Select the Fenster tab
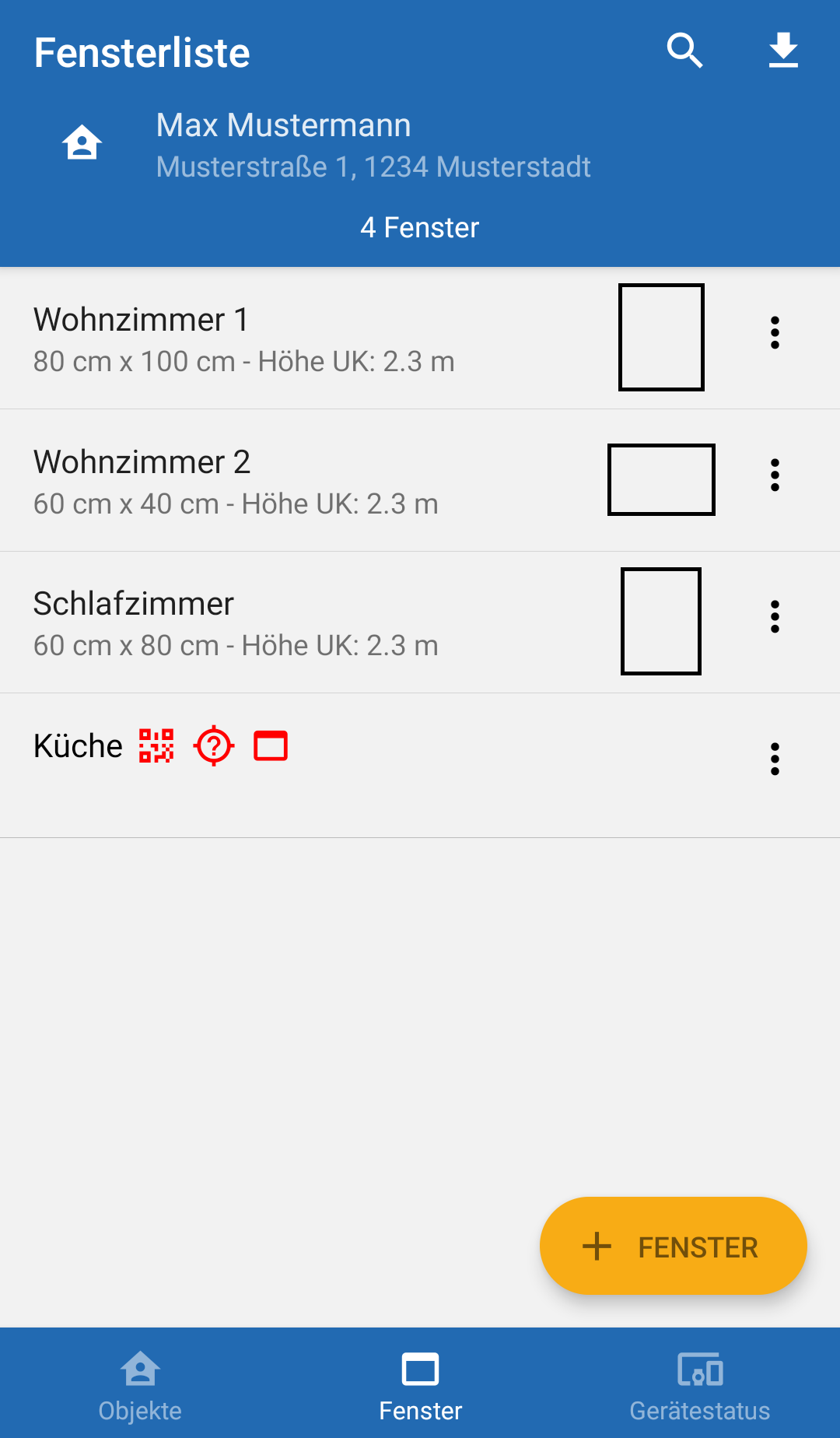 coord(420,1386)
